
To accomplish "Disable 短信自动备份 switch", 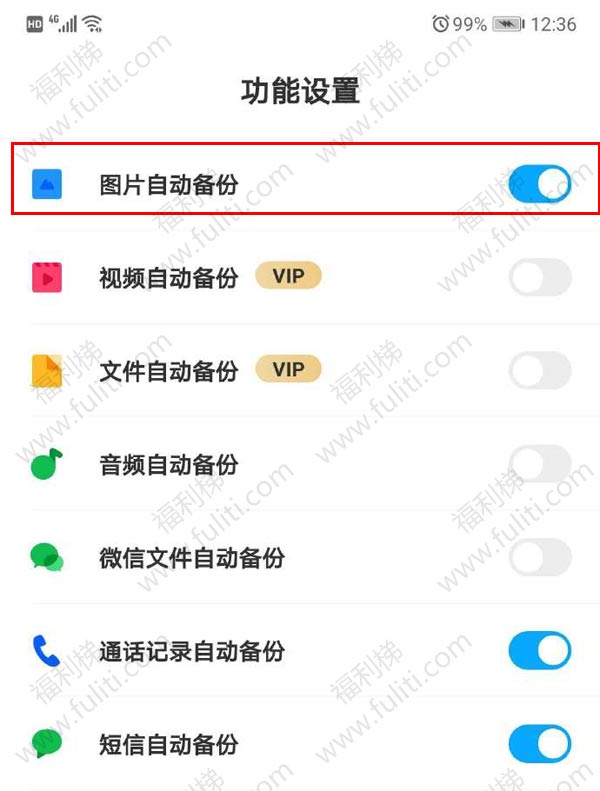I will (x=540, y=744).
